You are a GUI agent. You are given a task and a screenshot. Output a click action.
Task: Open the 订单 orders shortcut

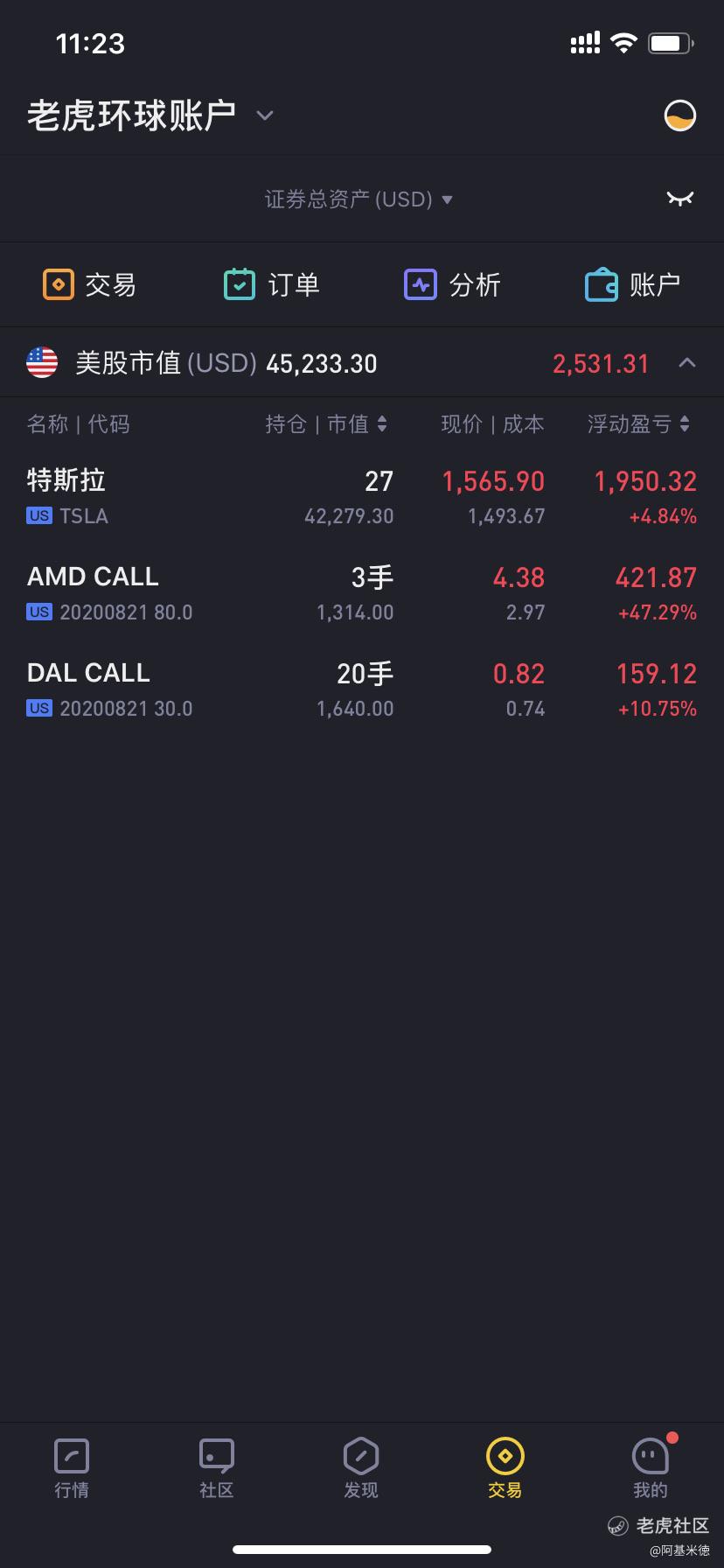coord(271,285)
